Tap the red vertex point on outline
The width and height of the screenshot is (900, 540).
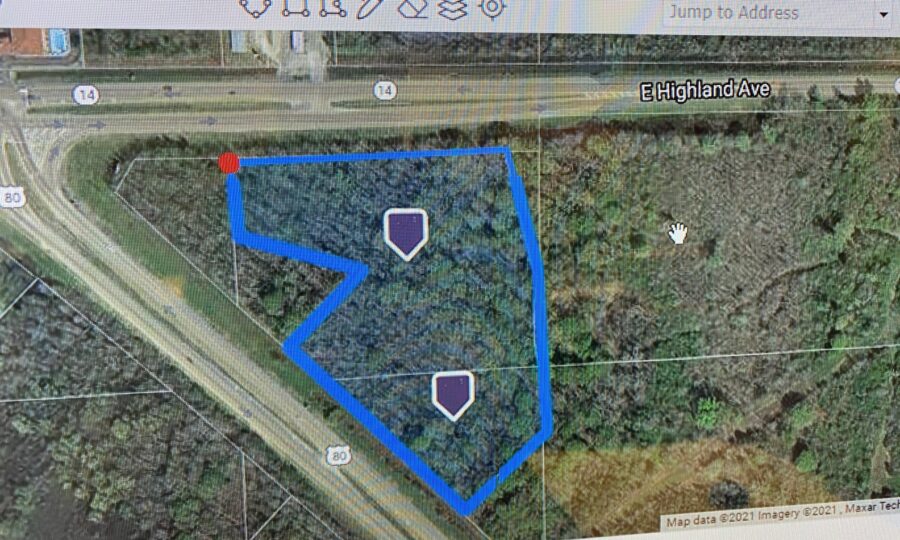(229, 163)
